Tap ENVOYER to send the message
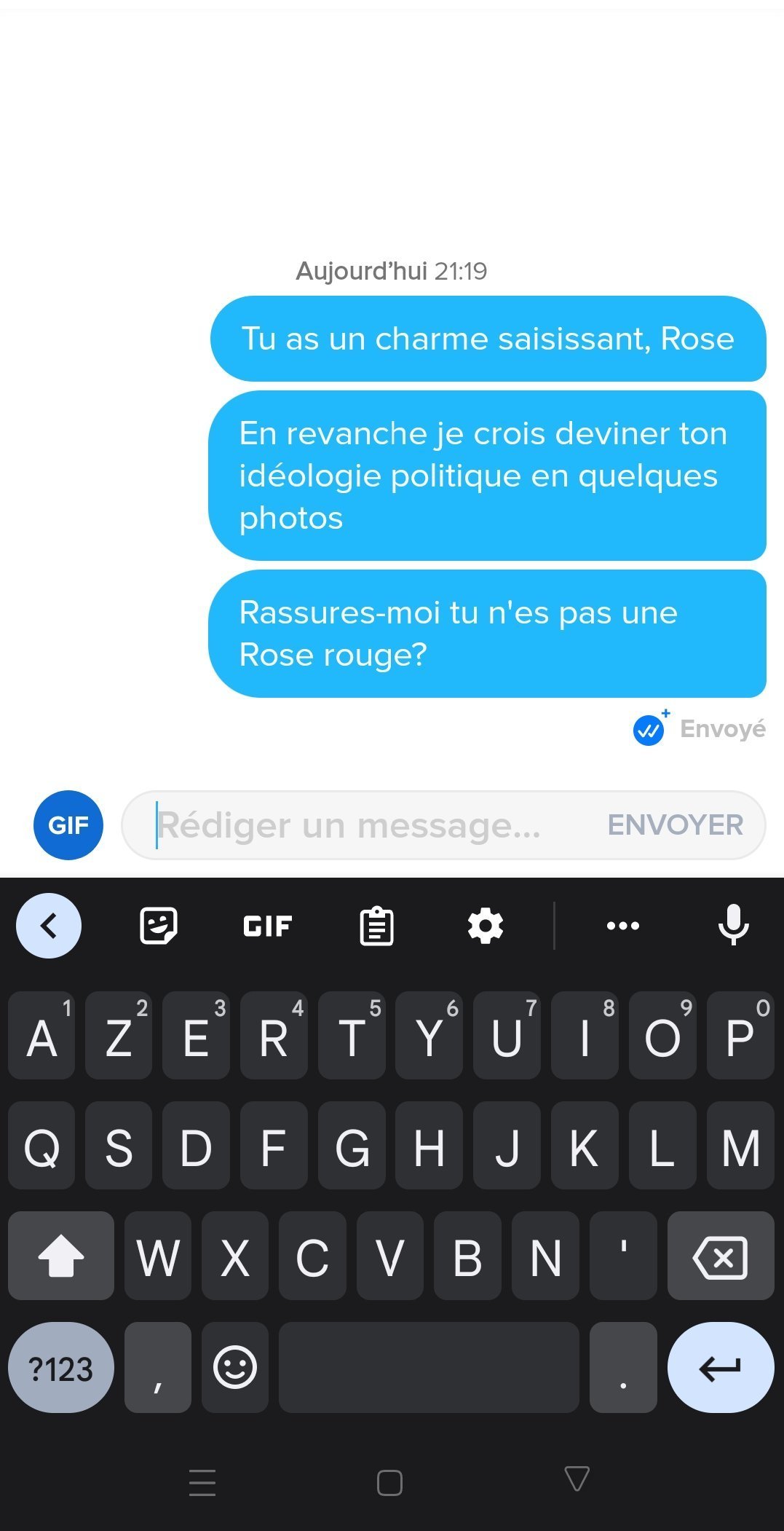This screenshot has width=784, height=1531. click(x=675, y=825)
